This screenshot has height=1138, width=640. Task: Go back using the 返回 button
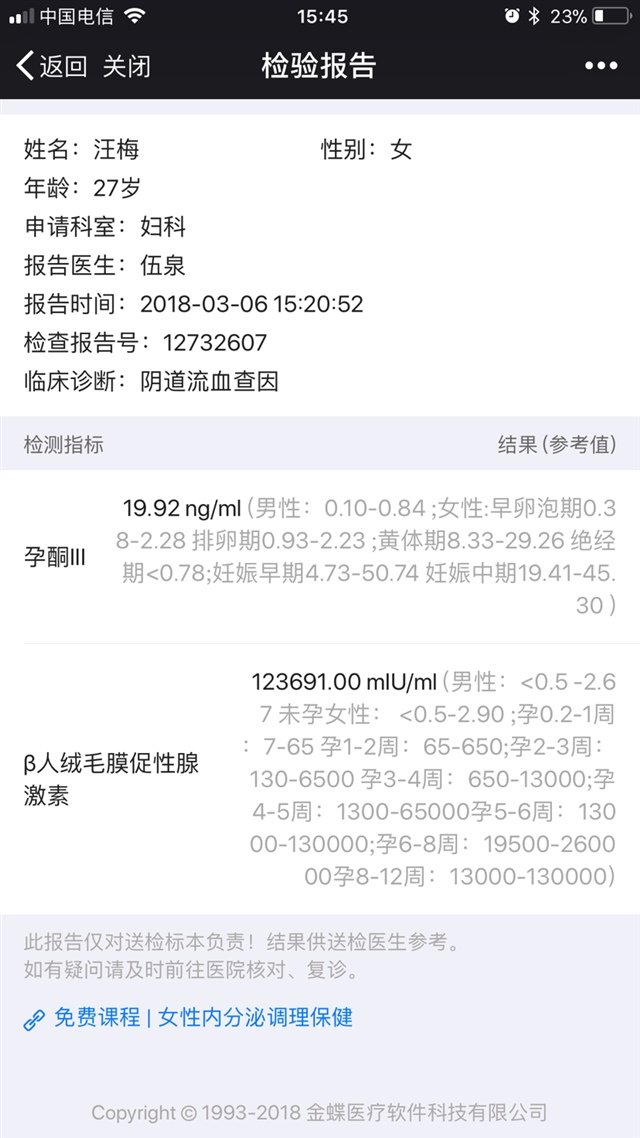coord(51,67)
